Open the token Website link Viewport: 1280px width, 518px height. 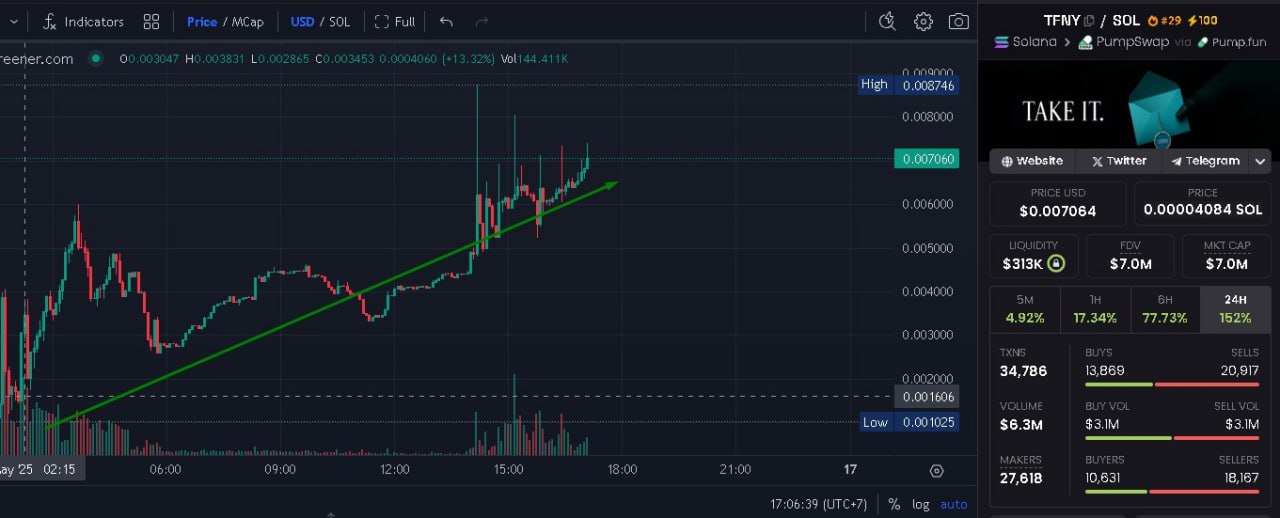1032,161
